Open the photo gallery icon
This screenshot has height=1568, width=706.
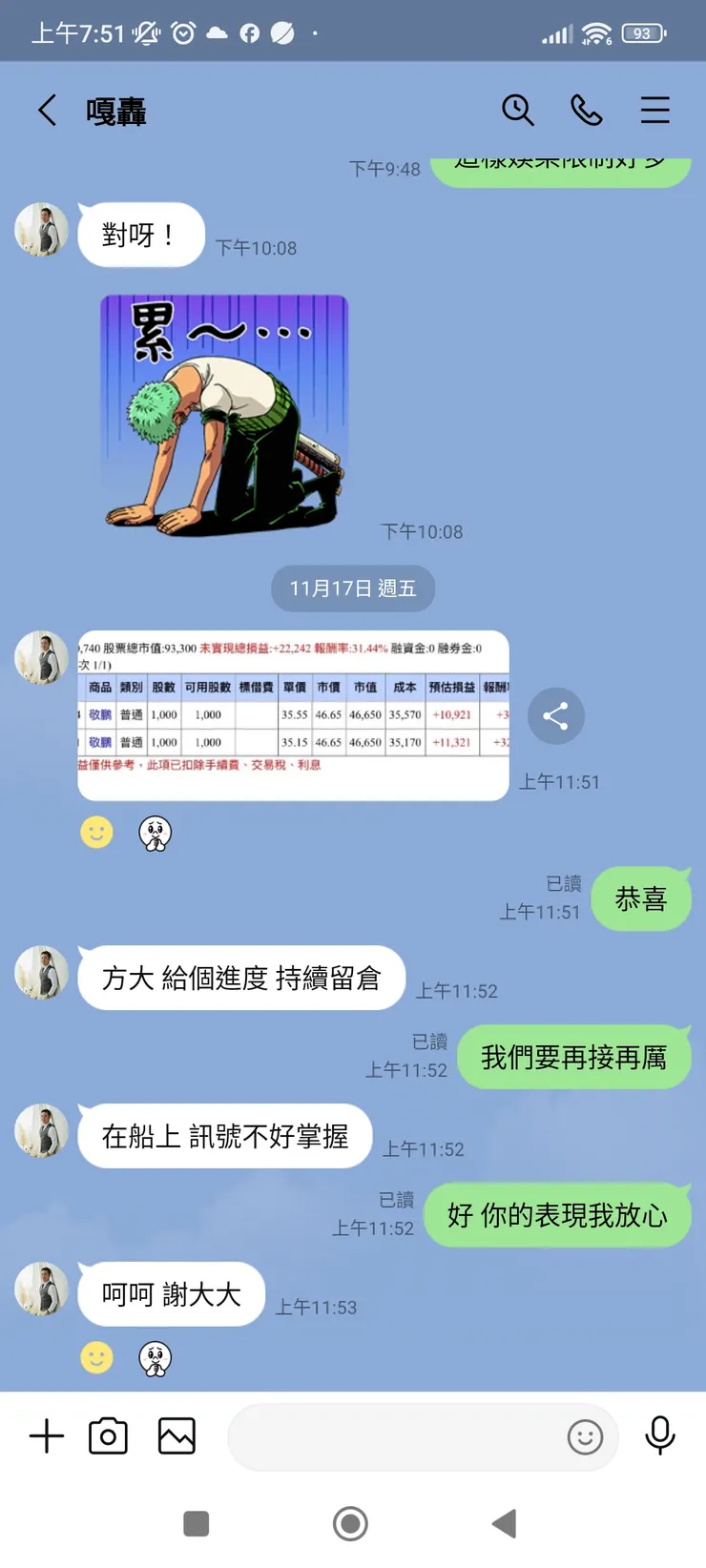[176, 1434]
